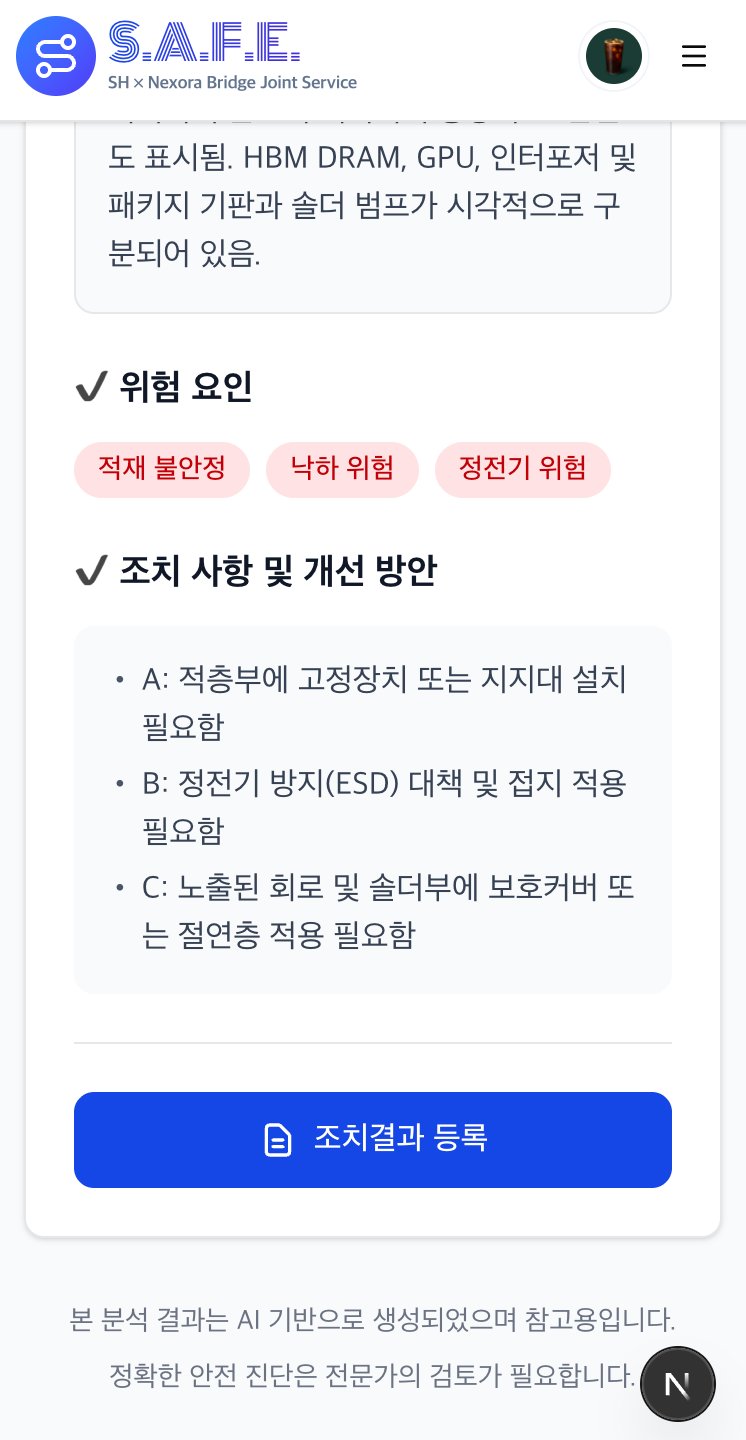This screenshot has height=1440, width=746.
Task: Tap the S.A.F.E. wordmark logo text
Action: coord(204,45)
